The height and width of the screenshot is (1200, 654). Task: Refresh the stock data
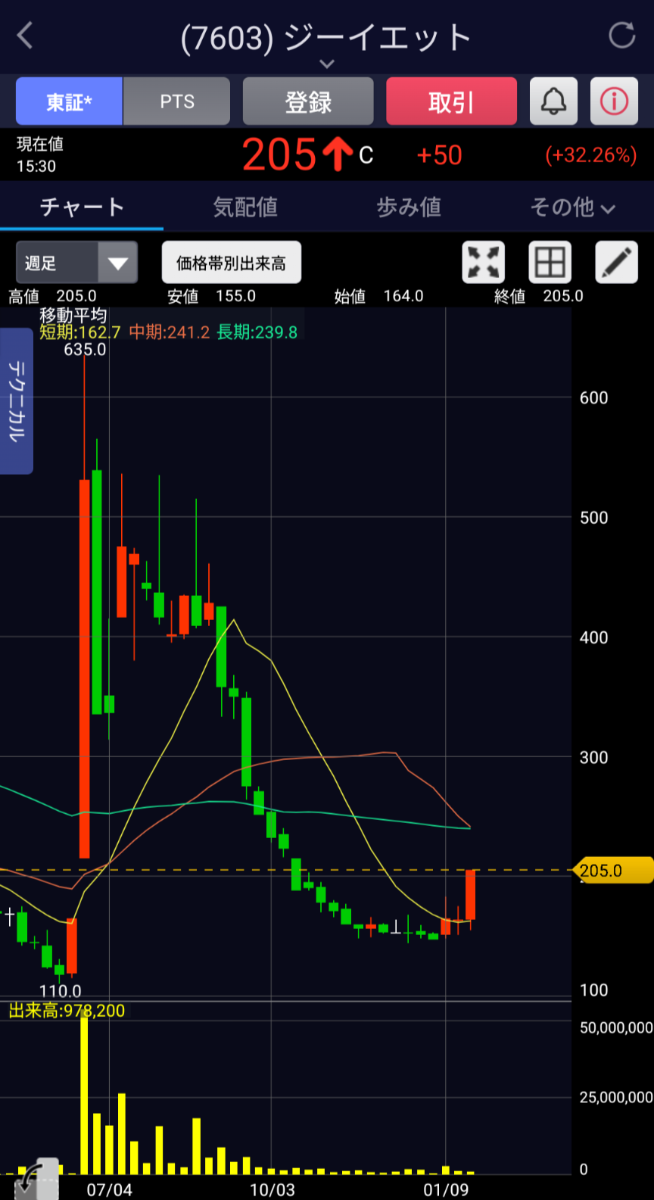point(622,37)
